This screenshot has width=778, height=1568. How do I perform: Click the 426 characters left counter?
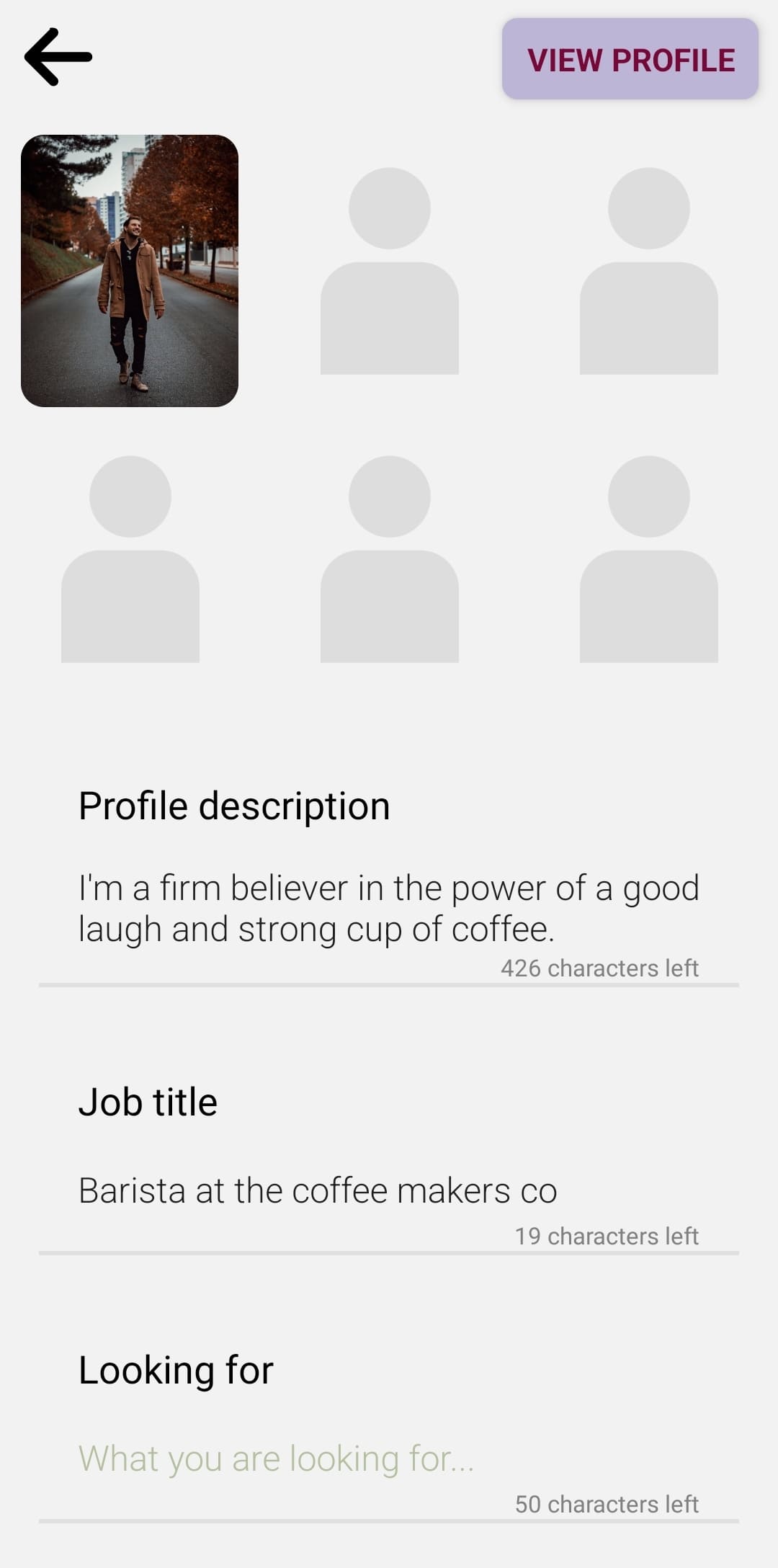[599, 968]
